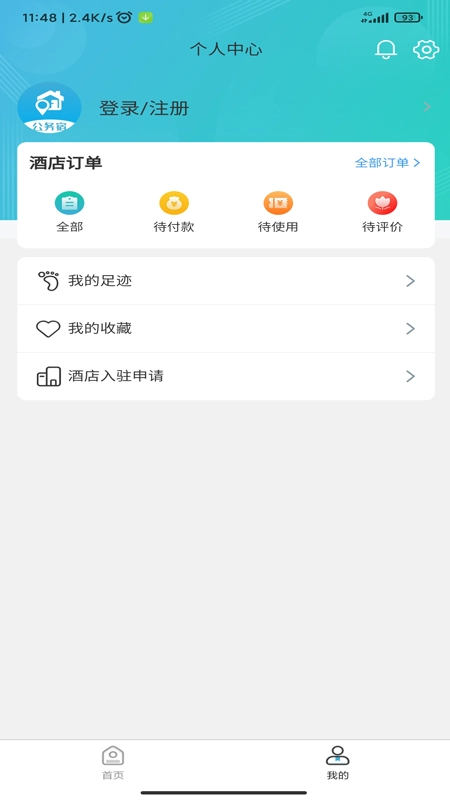View 待付款 orders
This screenshot has width=450, height=800.
pos(174,212)
